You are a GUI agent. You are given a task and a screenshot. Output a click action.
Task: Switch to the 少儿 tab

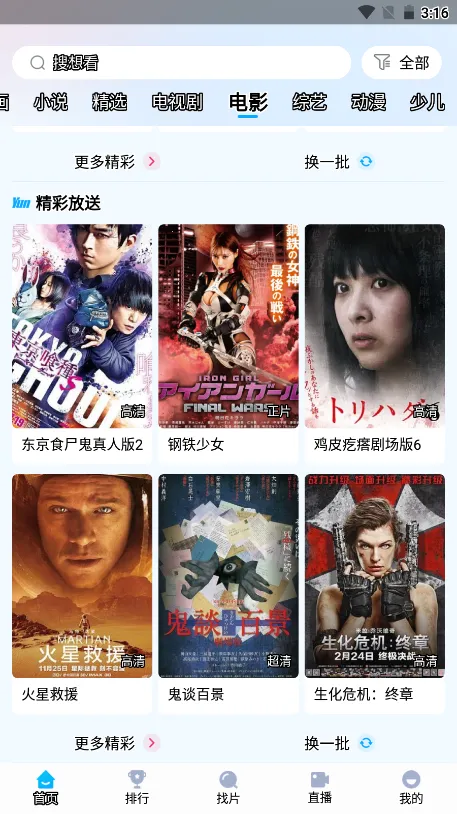tap(427, 102)
